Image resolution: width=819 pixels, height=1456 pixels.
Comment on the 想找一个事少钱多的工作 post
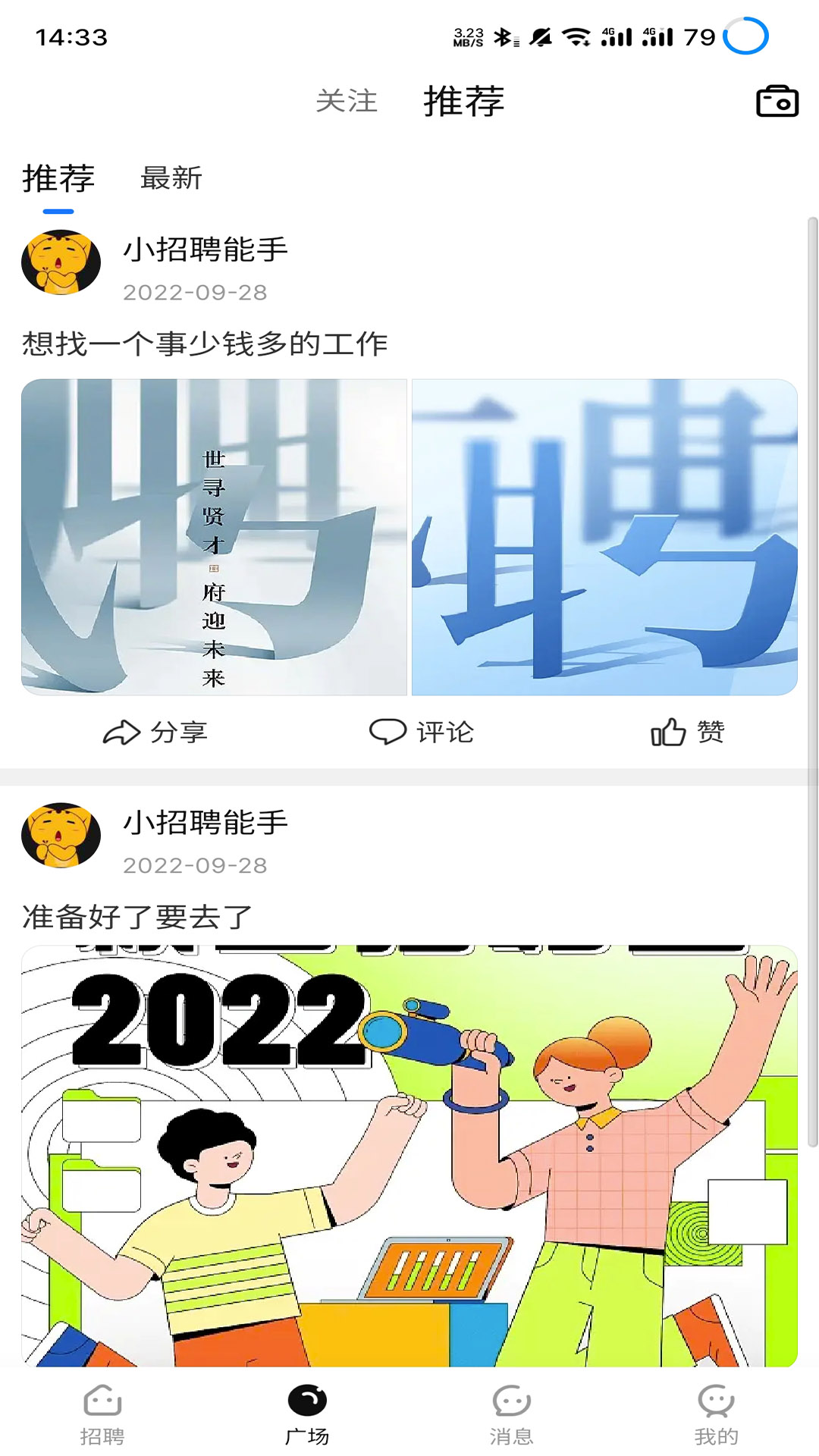coord(422,732)
